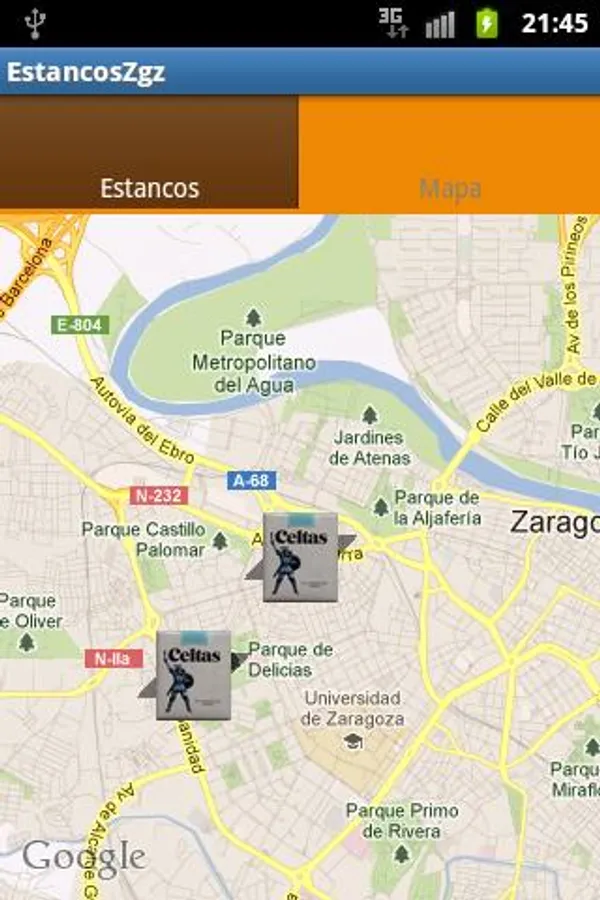
Task: Tap the Celtas marker near Parque de la Aljafería
Action: coord(300,557)
